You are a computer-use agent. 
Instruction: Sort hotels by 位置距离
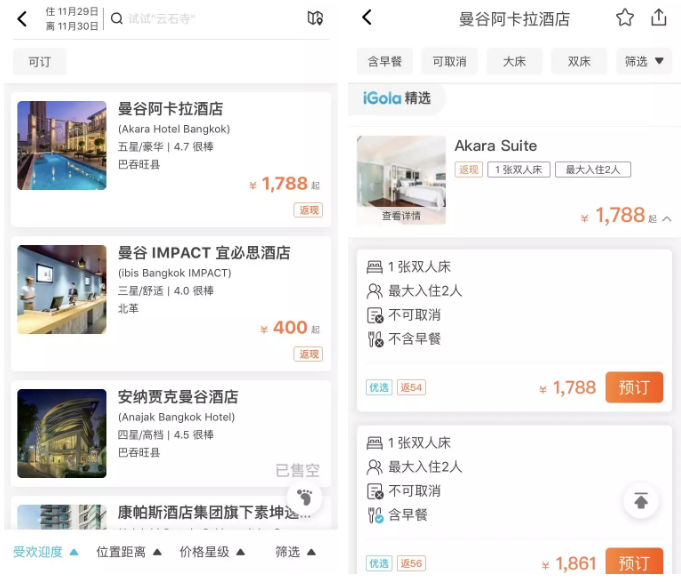tap(128, 551)
